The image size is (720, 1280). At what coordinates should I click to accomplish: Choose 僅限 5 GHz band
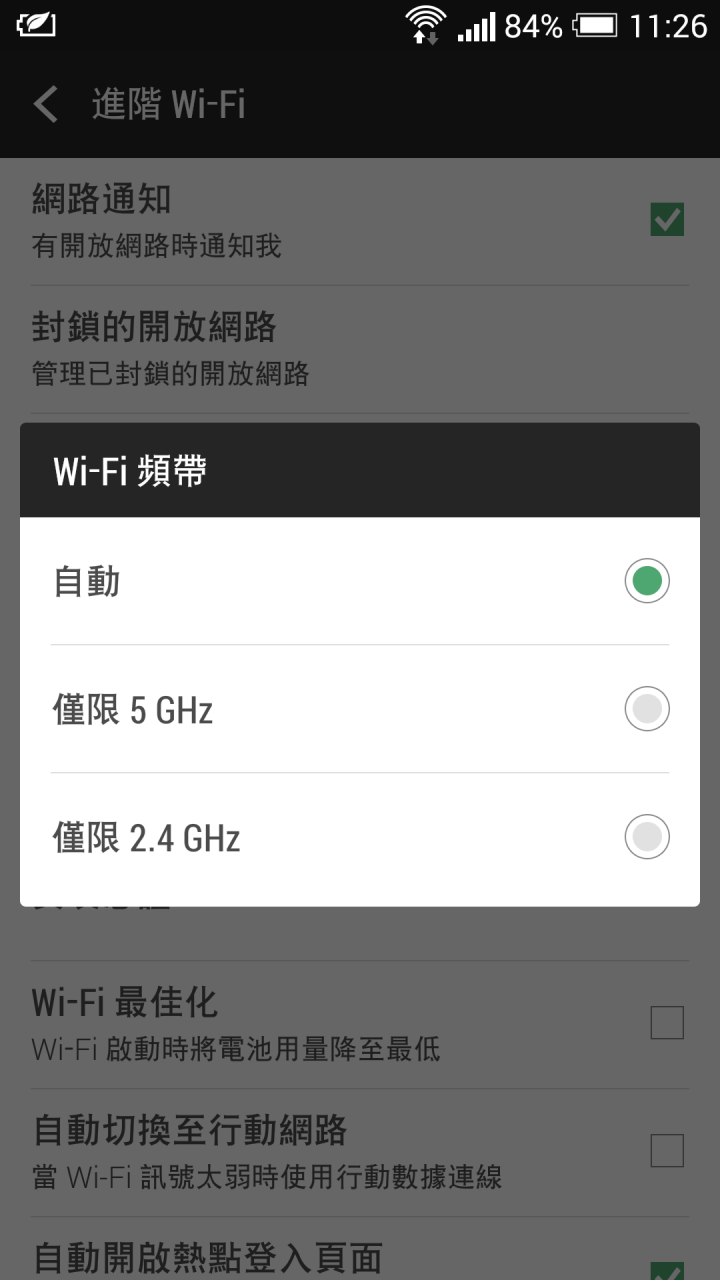click(x=360, y=709)
